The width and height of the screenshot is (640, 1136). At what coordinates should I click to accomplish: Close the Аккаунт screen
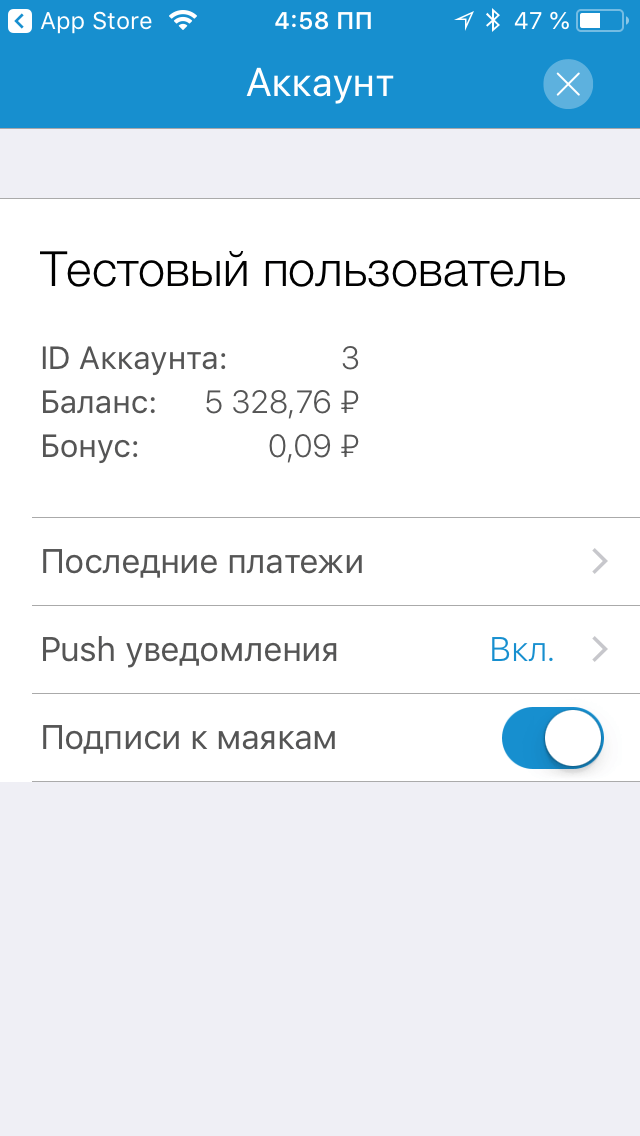click(568, 84)
